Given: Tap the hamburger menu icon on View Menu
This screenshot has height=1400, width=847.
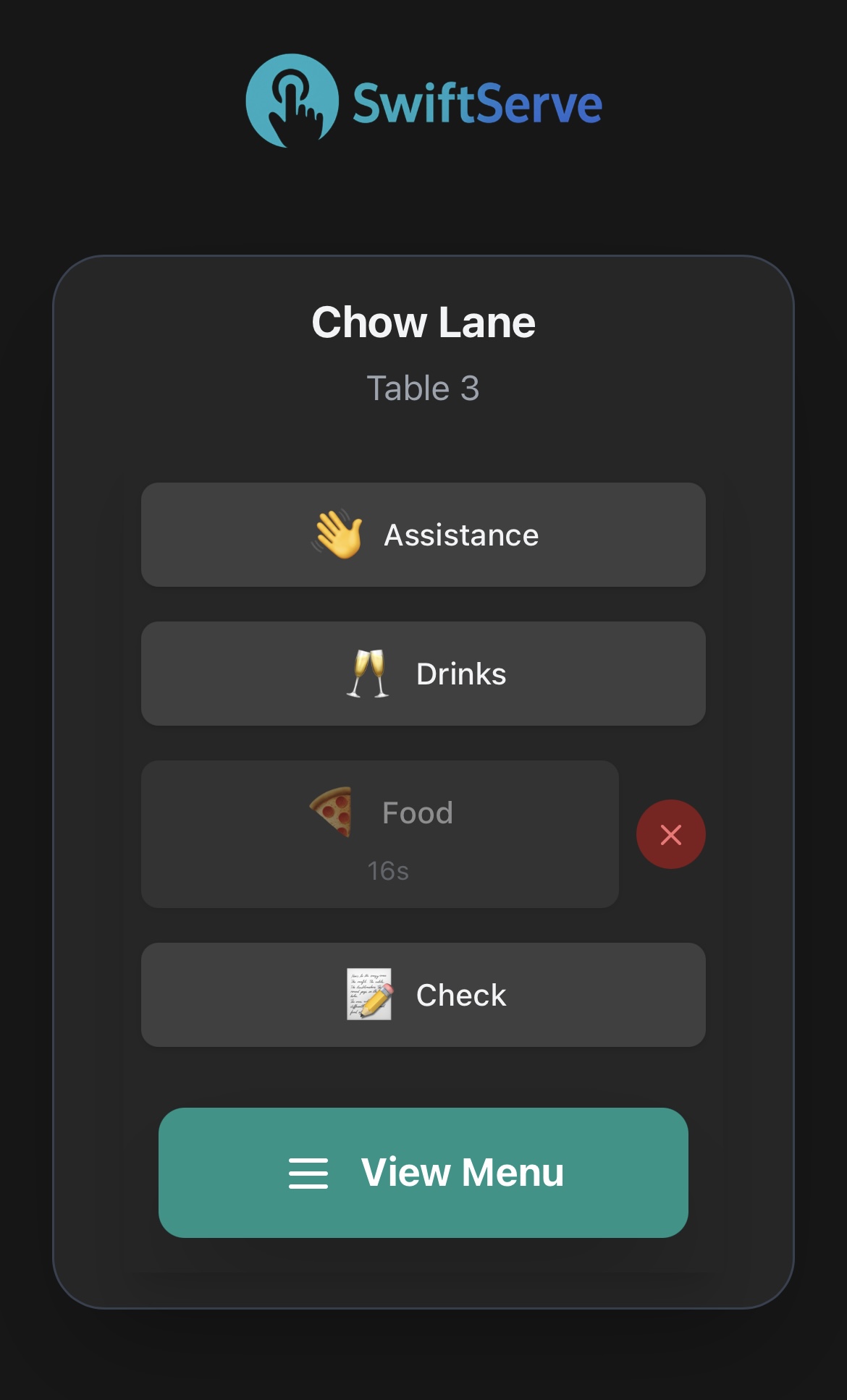Looking at the screenshot, I should click(x=308, y=1172).
